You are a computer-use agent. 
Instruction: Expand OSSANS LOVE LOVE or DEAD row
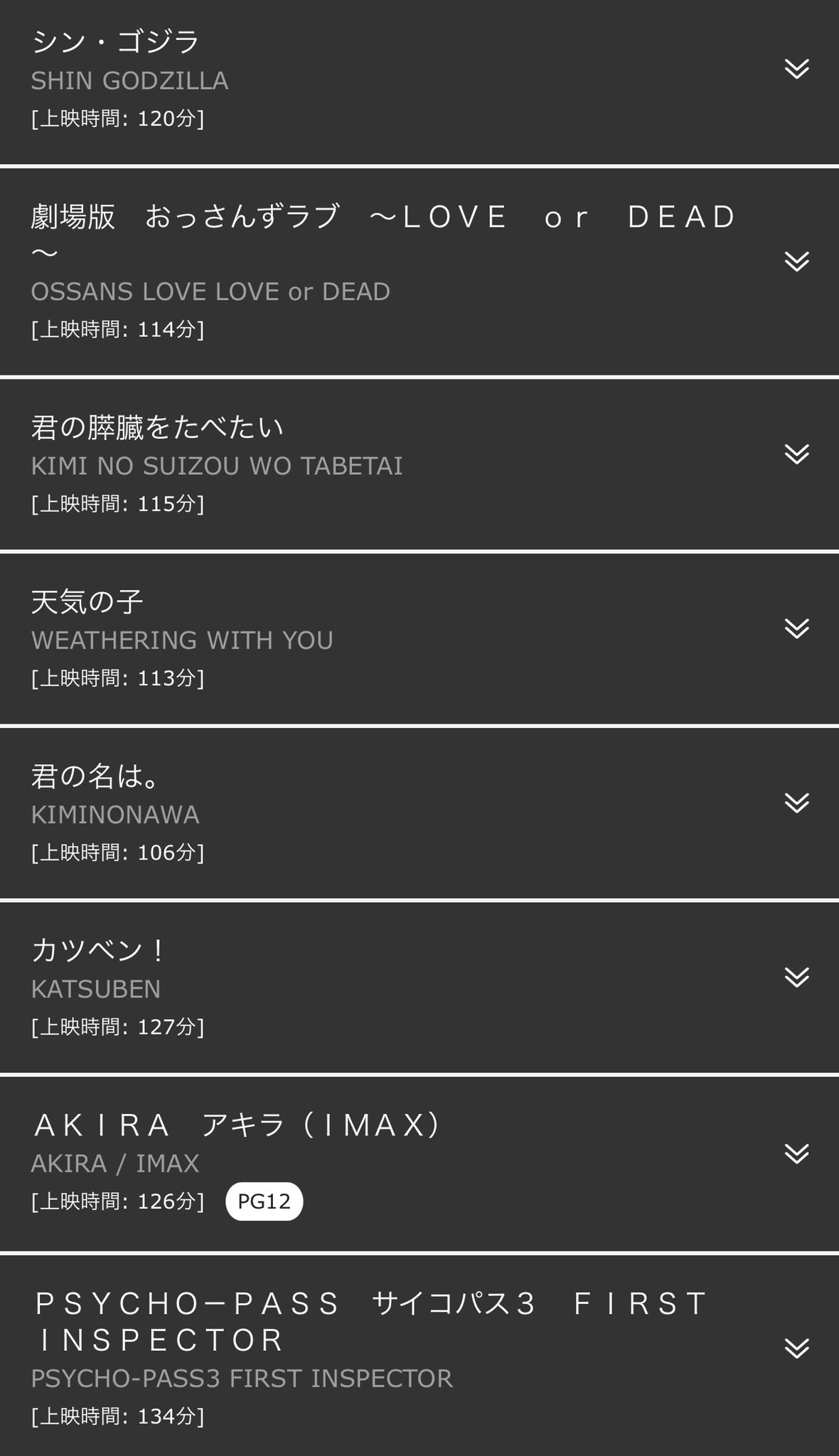pyautogui.click(x=796, y=261)
